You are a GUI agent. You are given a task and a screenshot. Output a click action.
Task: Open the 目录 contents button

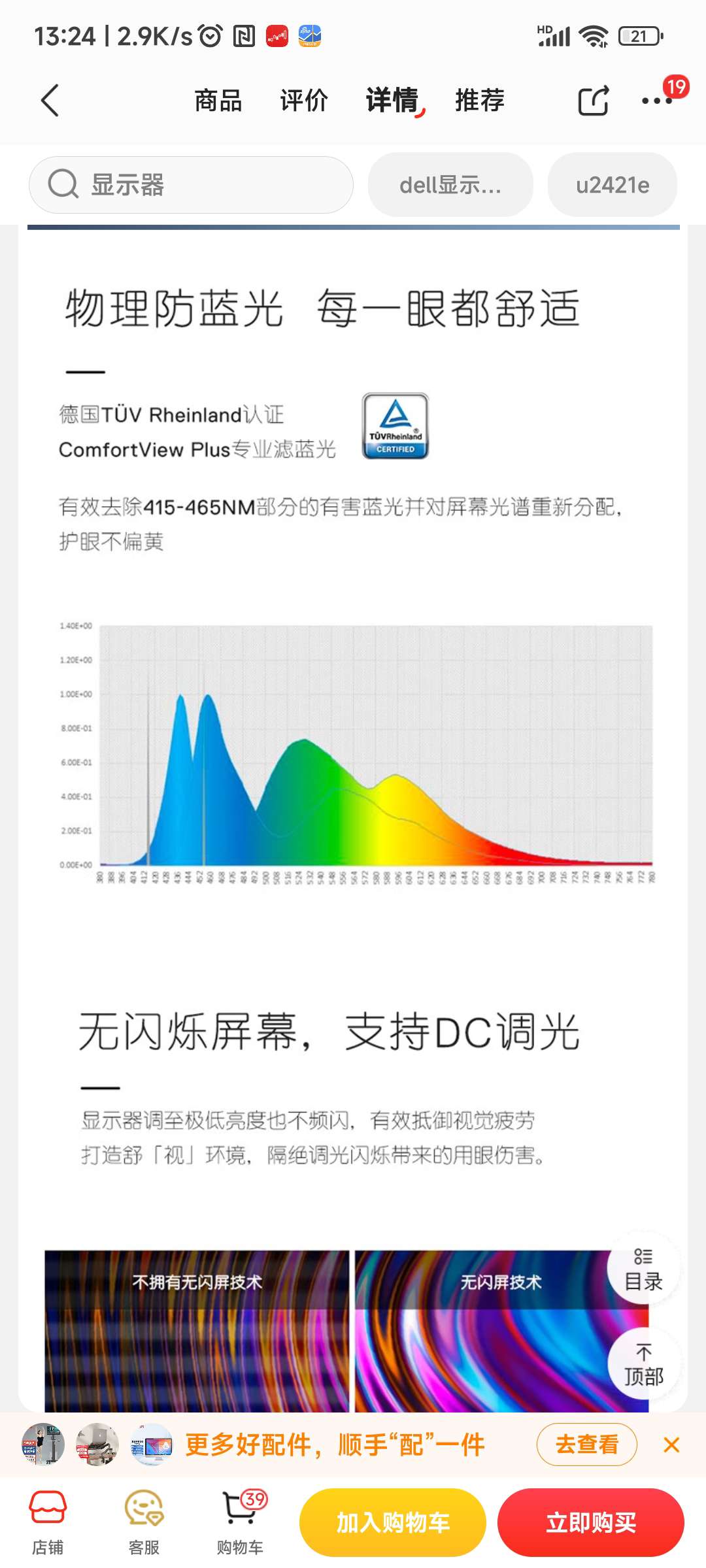pos(643,1270)
